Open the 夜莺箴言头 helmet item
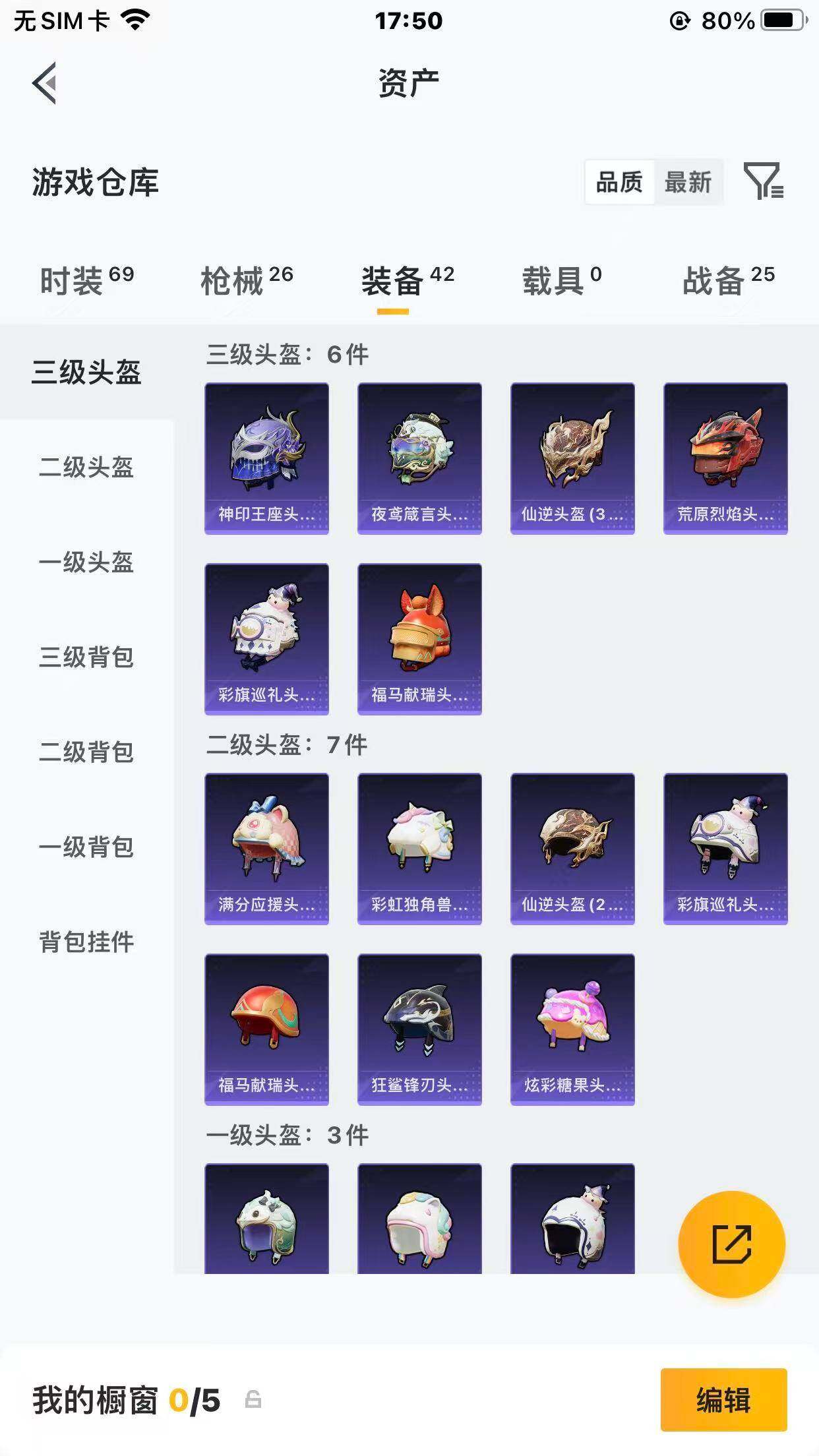Viewport: 819px width, 1456px height. [419, 458]
